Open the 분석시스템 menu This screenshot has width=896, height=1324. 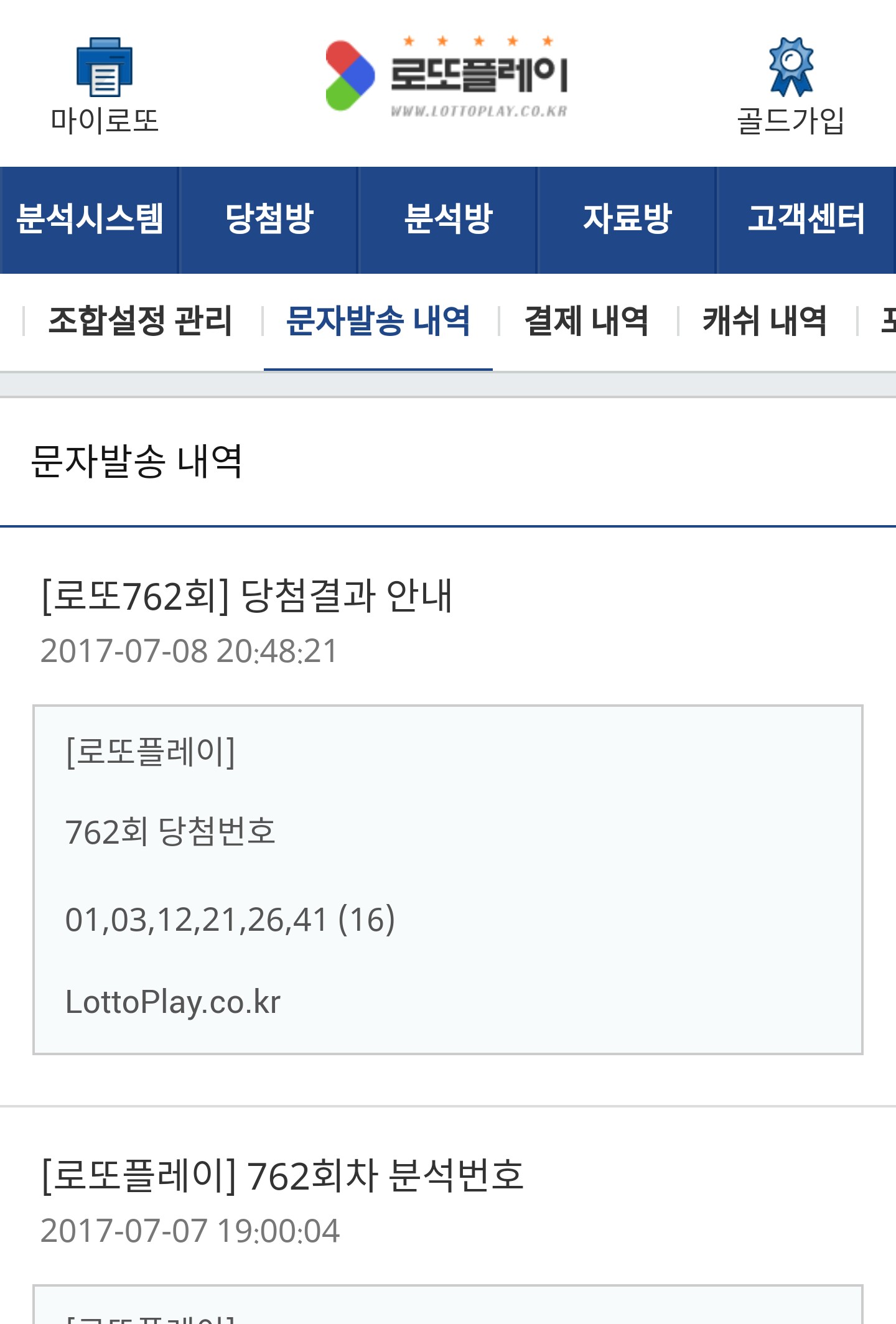coord(90,220)
